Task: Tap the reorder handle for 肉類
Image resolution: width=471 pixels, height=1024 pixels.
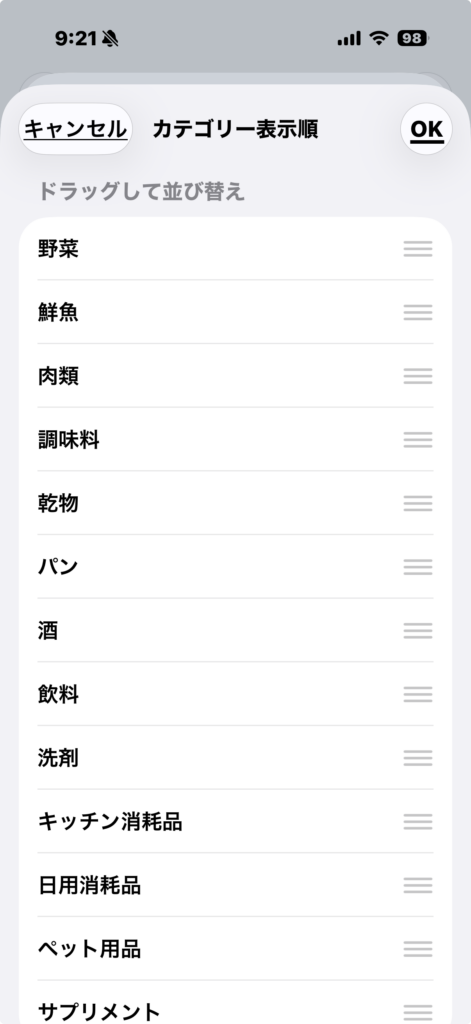Action: (418, 376)
